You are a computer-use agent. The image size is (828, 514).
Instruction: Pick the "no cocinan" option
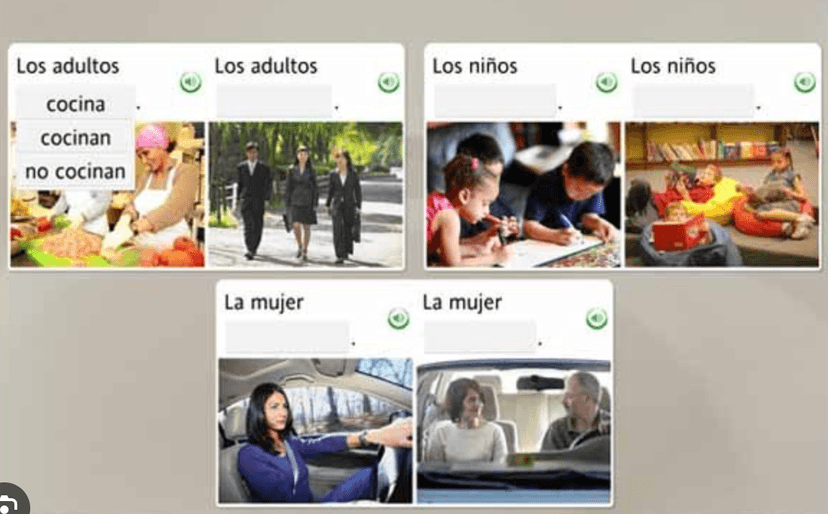tap(76, 171)
